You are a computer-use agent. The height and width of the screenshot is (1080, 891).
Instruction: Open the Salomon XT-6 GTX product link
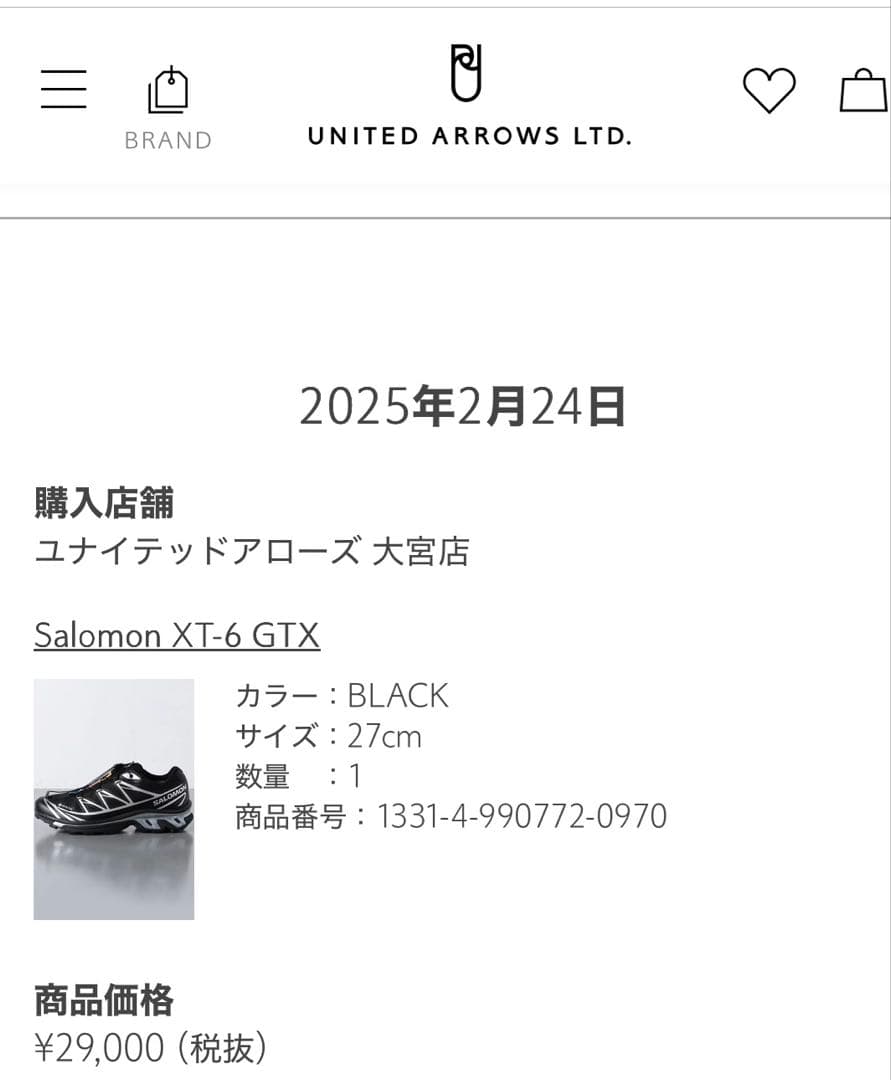pos(176,635)
